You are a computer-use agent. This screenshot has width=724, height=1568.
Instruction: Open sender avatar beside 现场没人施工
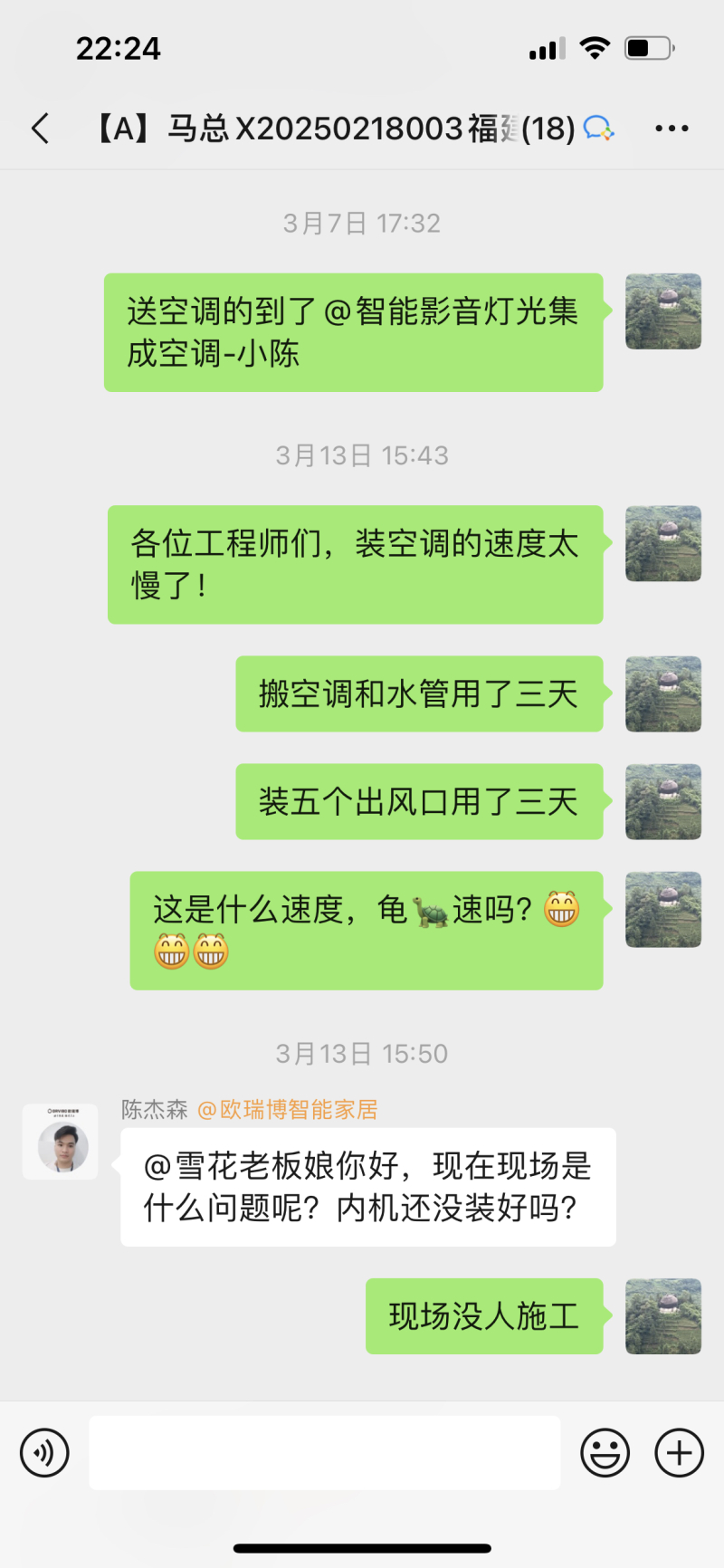pyautogui.click(x=663, y=1316)
